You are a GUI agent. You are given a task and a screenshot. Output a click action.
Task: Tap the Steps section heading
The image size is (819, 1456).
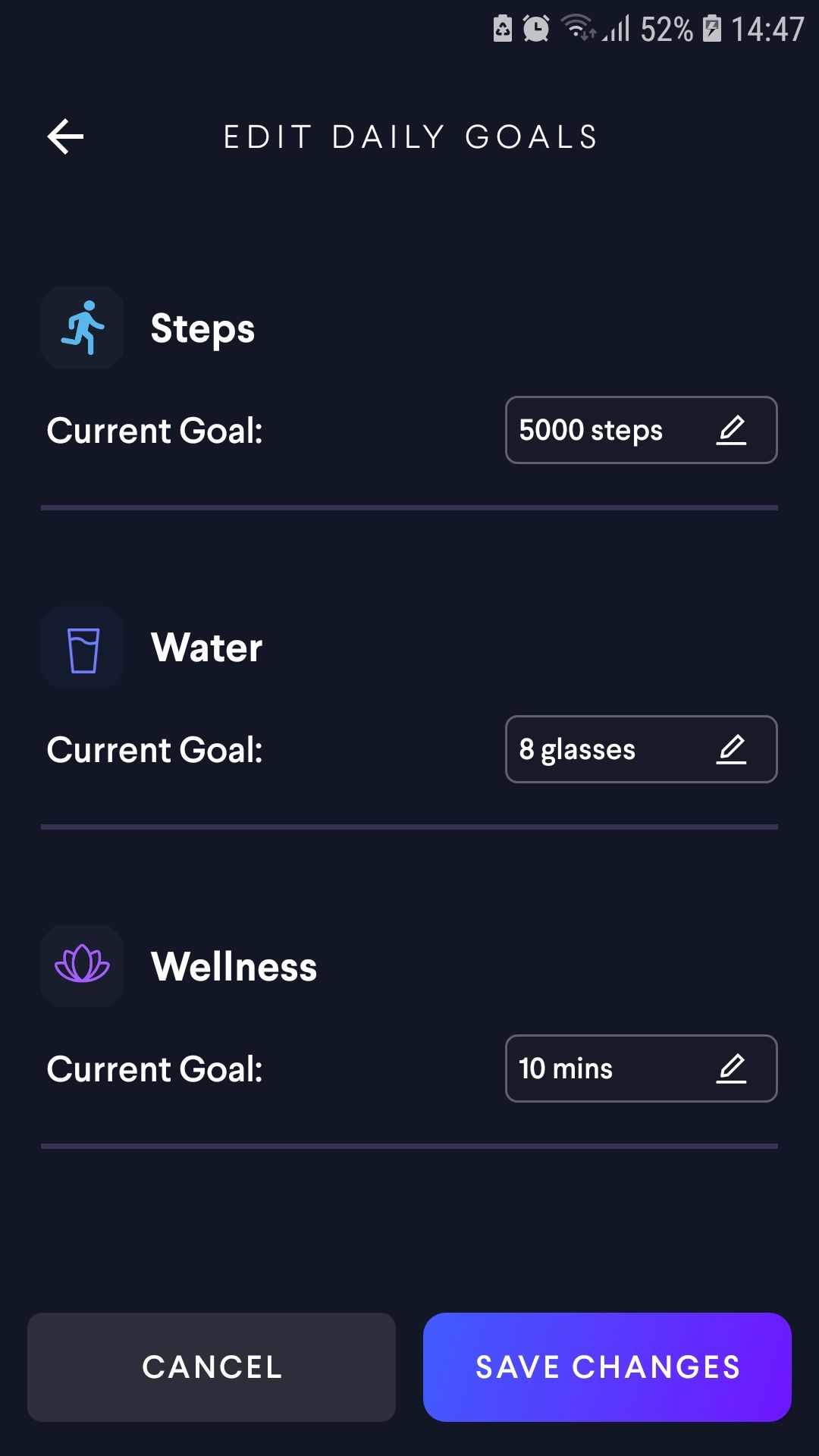[202, 328]
